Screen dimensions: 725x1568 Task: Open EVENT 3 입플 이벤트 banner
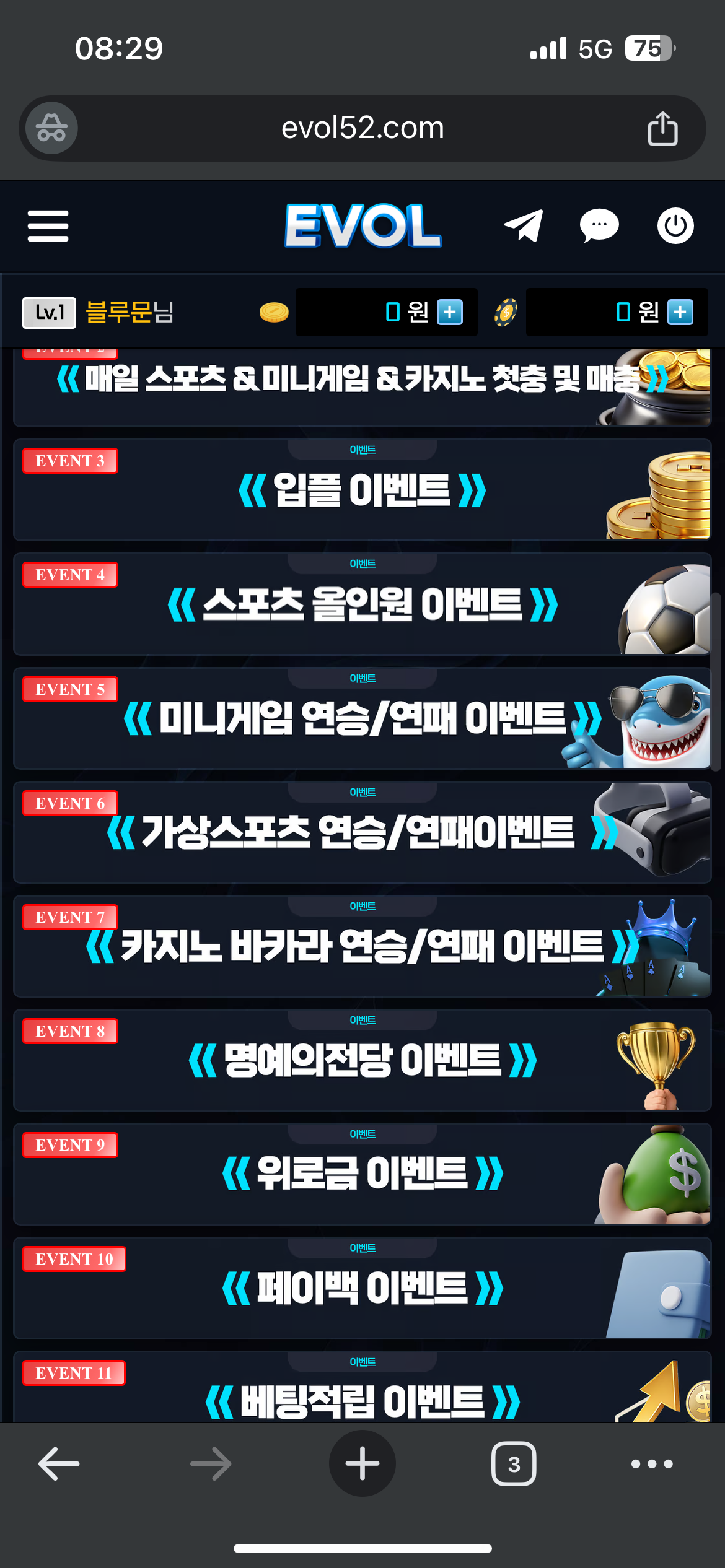tap(362, 490)
